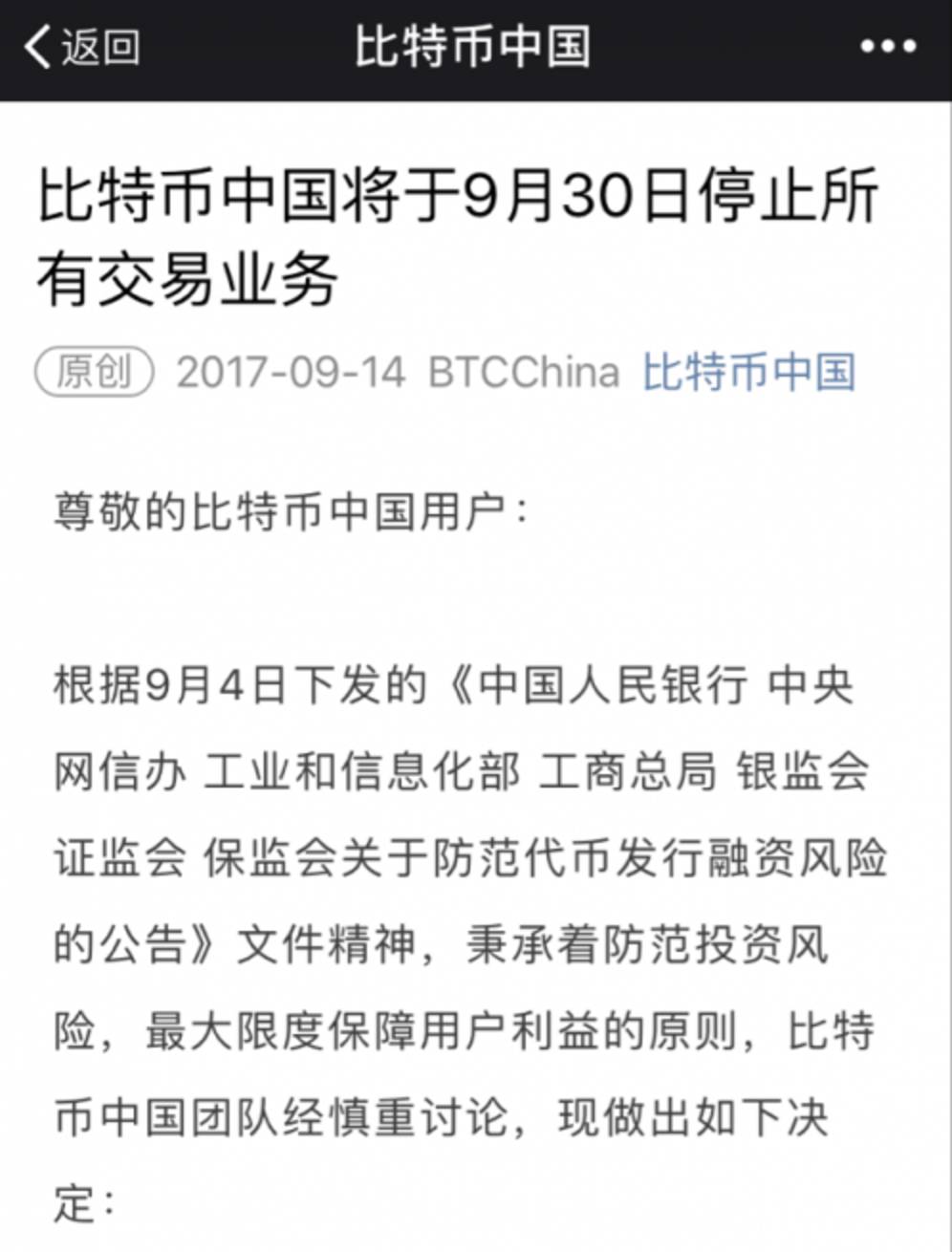The height and width of the screenshot is (1252, 952).
Task: Open the 比特币中国 account link
Action: 747,373
